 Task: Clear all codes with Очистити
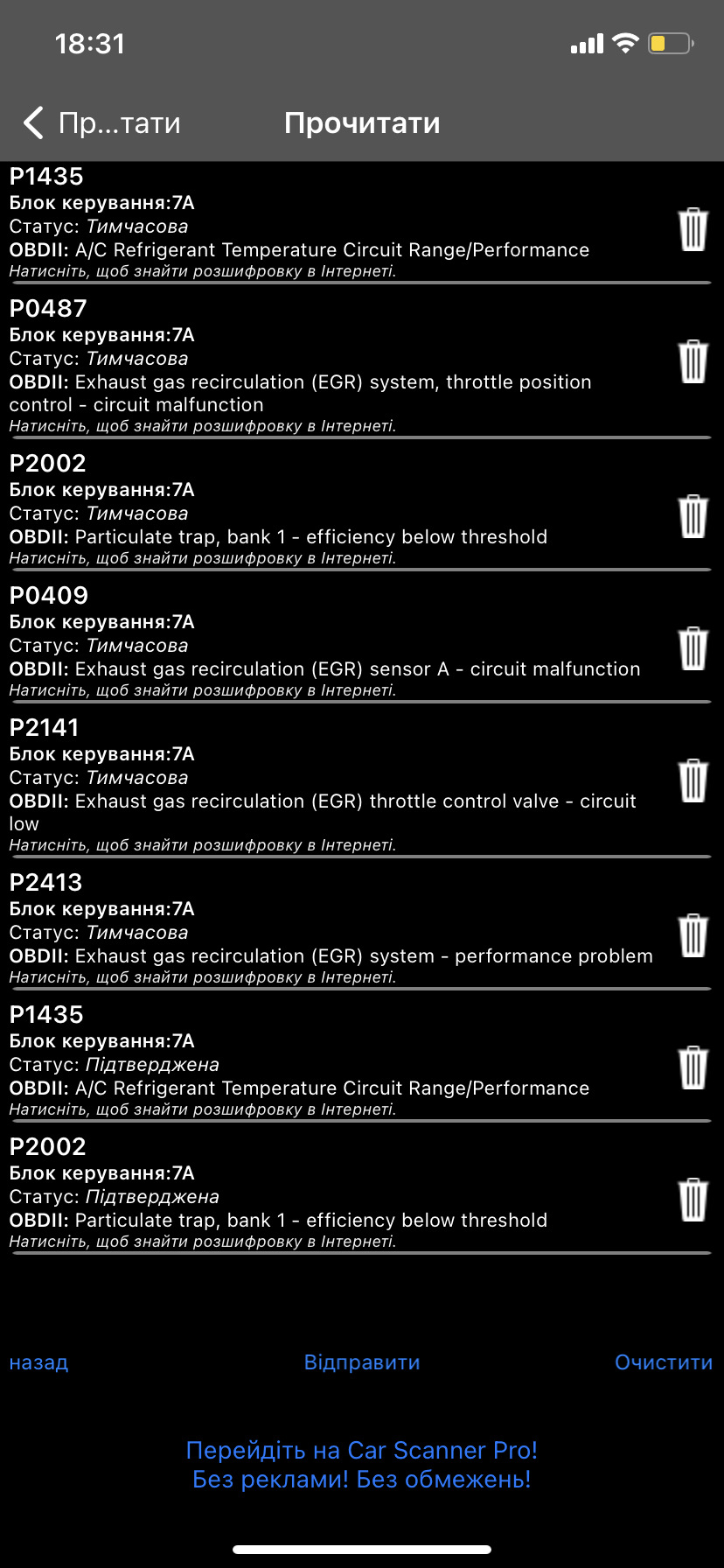pyautogui.click(x=664, y=1362)
